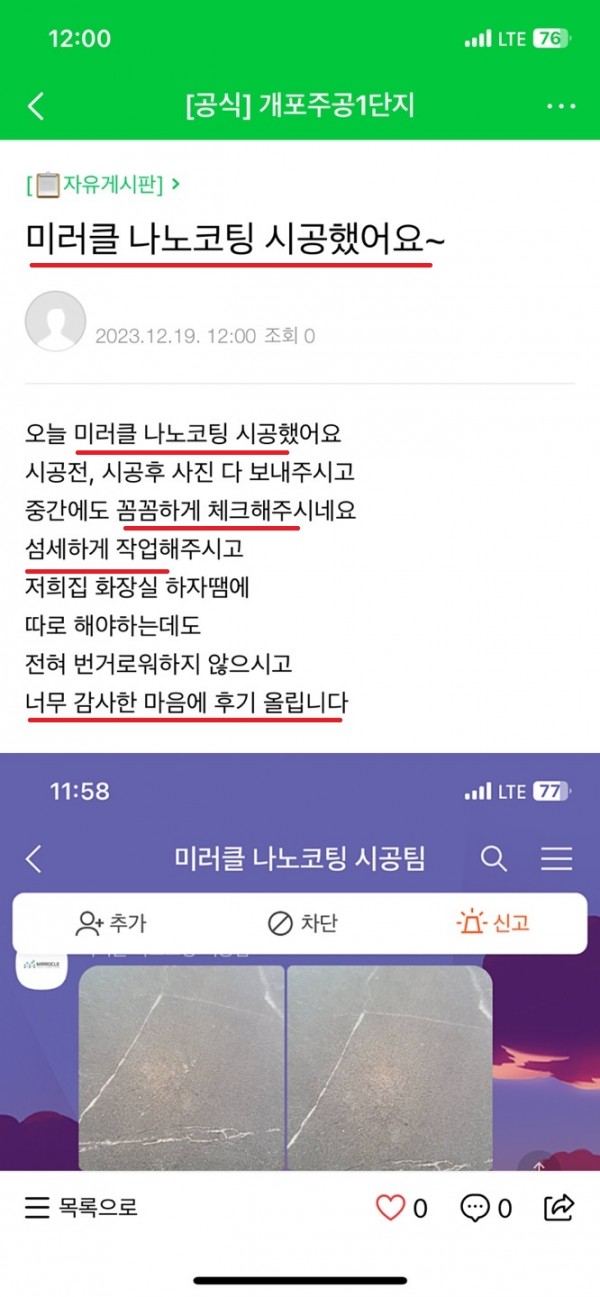
Task: Open the attached chat screenshot image
Action: (x=300, y=960)
